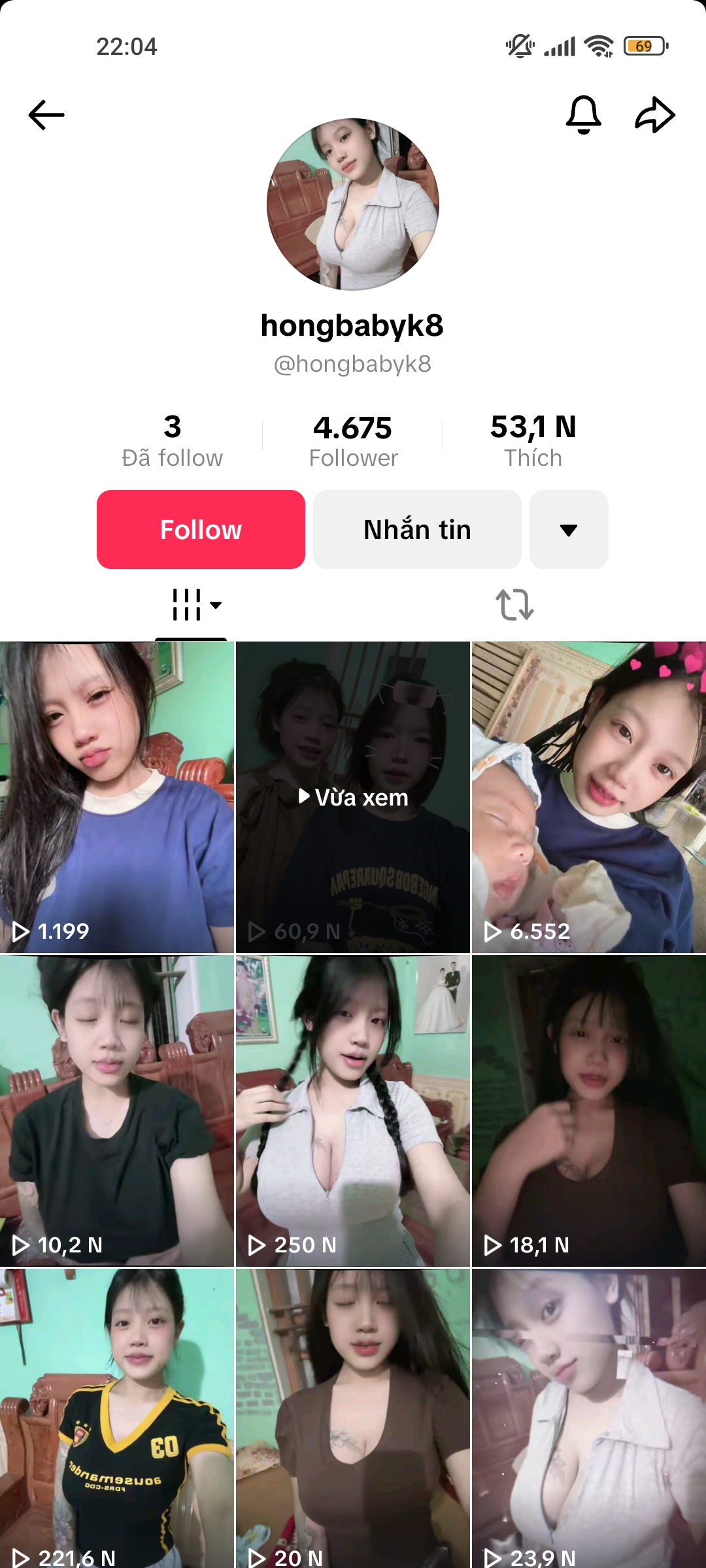Open the notifications bell
This screenshot has height=1568, width=706.
pos(583,115)
